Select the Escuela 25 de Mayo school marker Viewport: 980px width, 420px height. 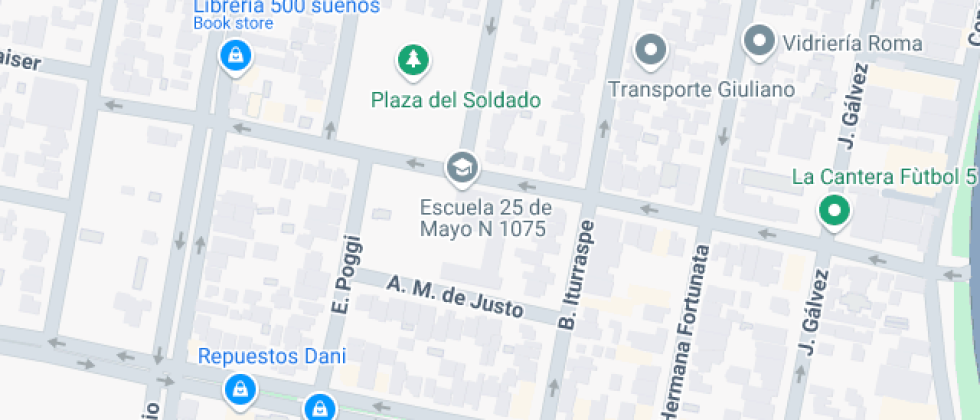coord(462,168)
